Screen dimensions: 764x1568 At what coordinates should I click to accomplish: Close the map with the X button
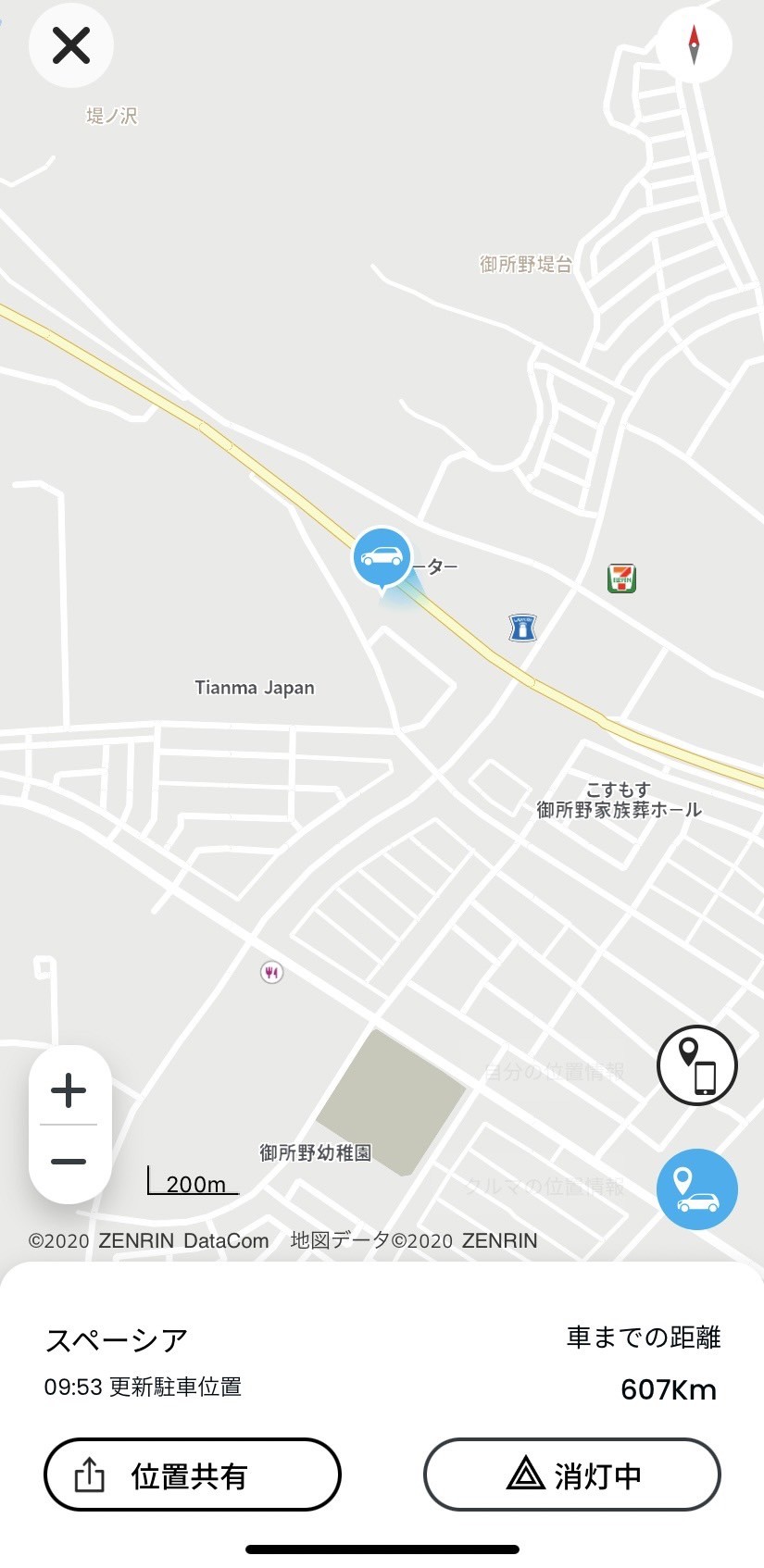click(x=71, y=45)
